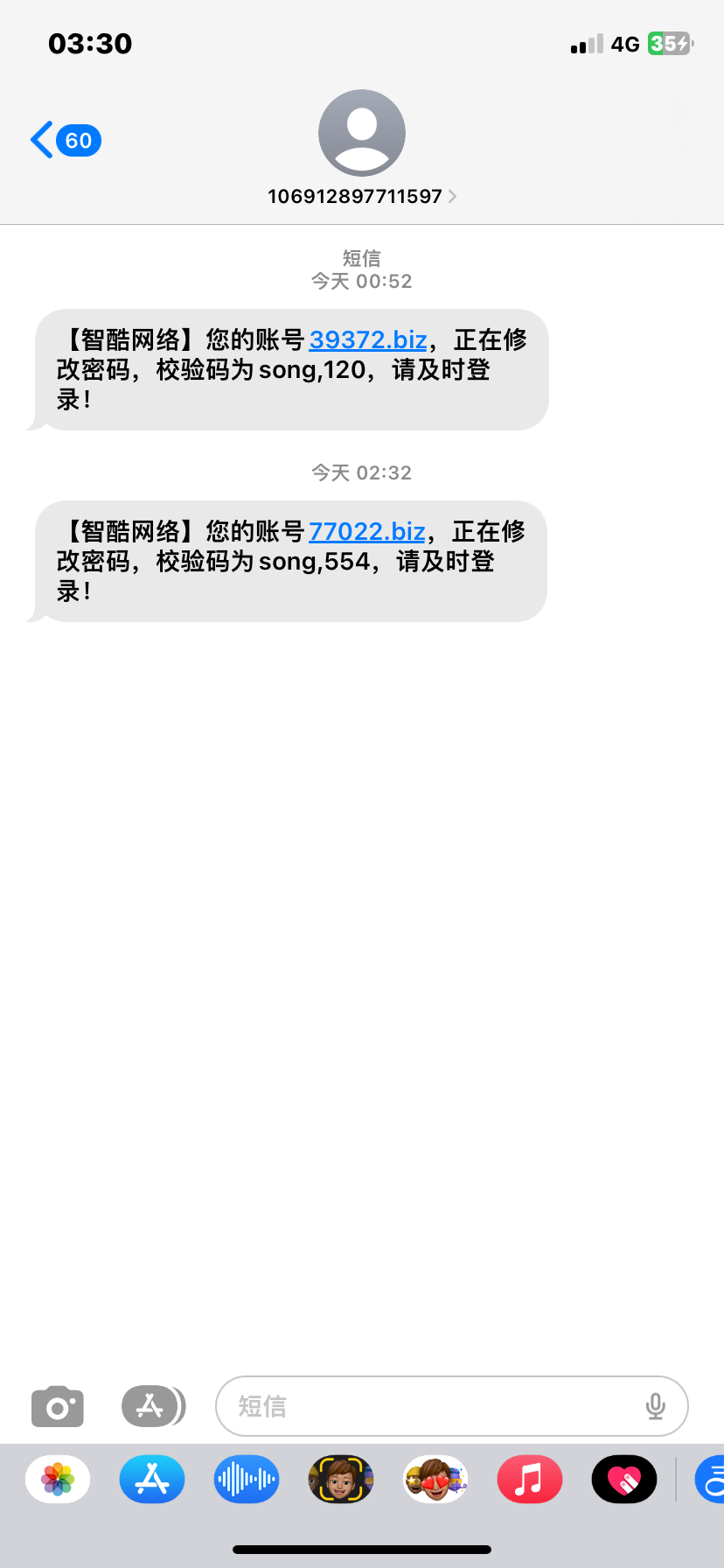
Task: Open the 77022.biz link
Action: click(367, 531)
